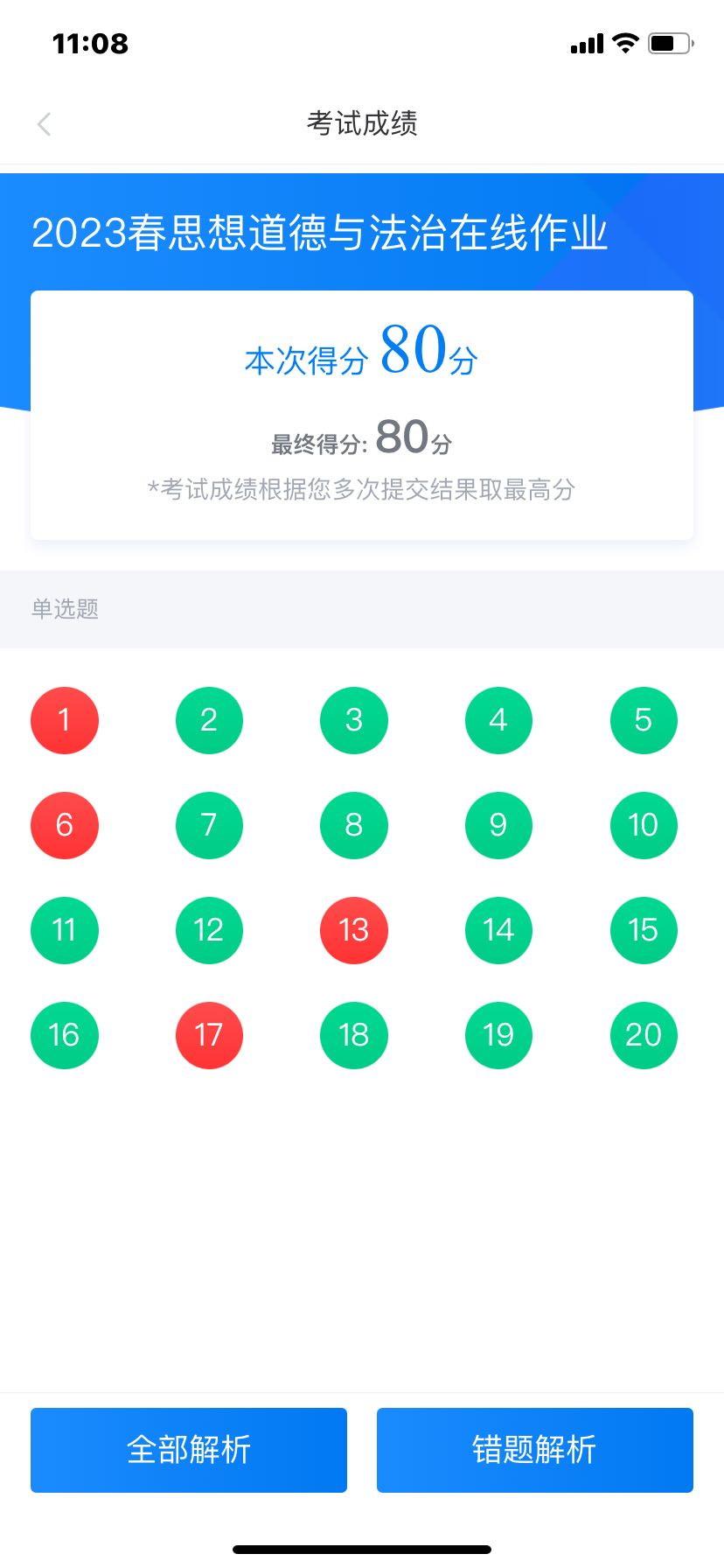This screenshot has width=724, height=1568.
Task: Open question number 5
Action: point(644,720)
